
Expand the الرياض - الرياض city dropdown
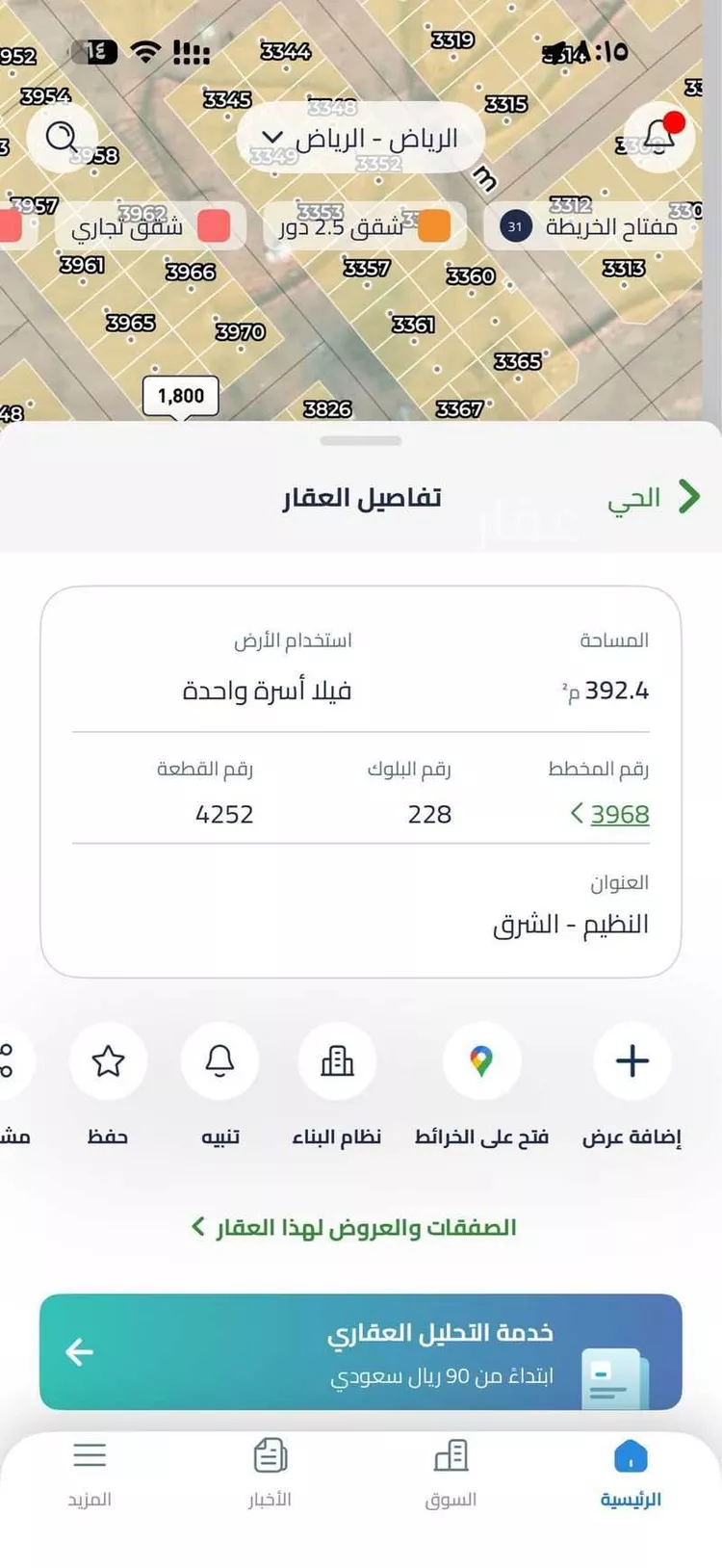click(x=361, y=139)
